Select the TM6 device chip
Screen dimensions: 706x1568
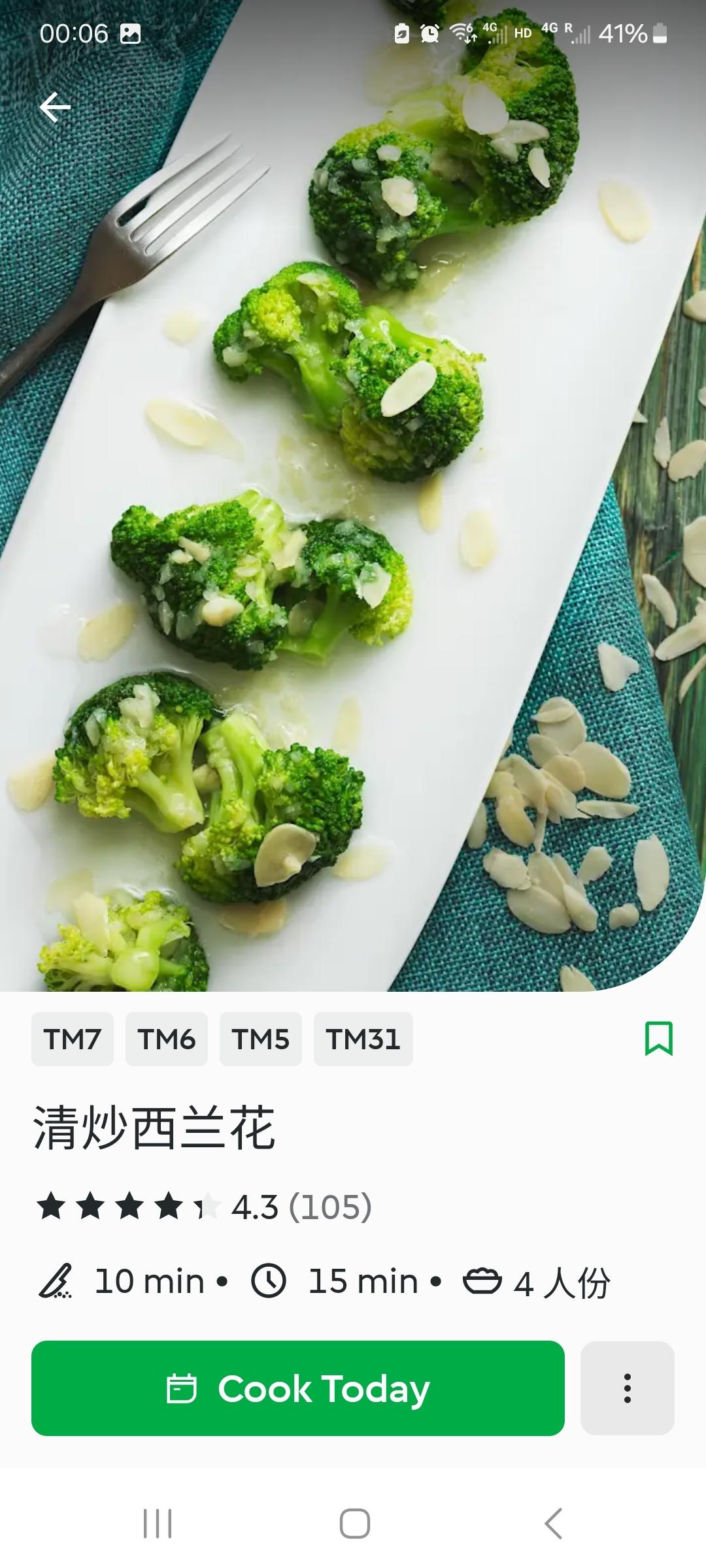click(x=166, y=1039)
